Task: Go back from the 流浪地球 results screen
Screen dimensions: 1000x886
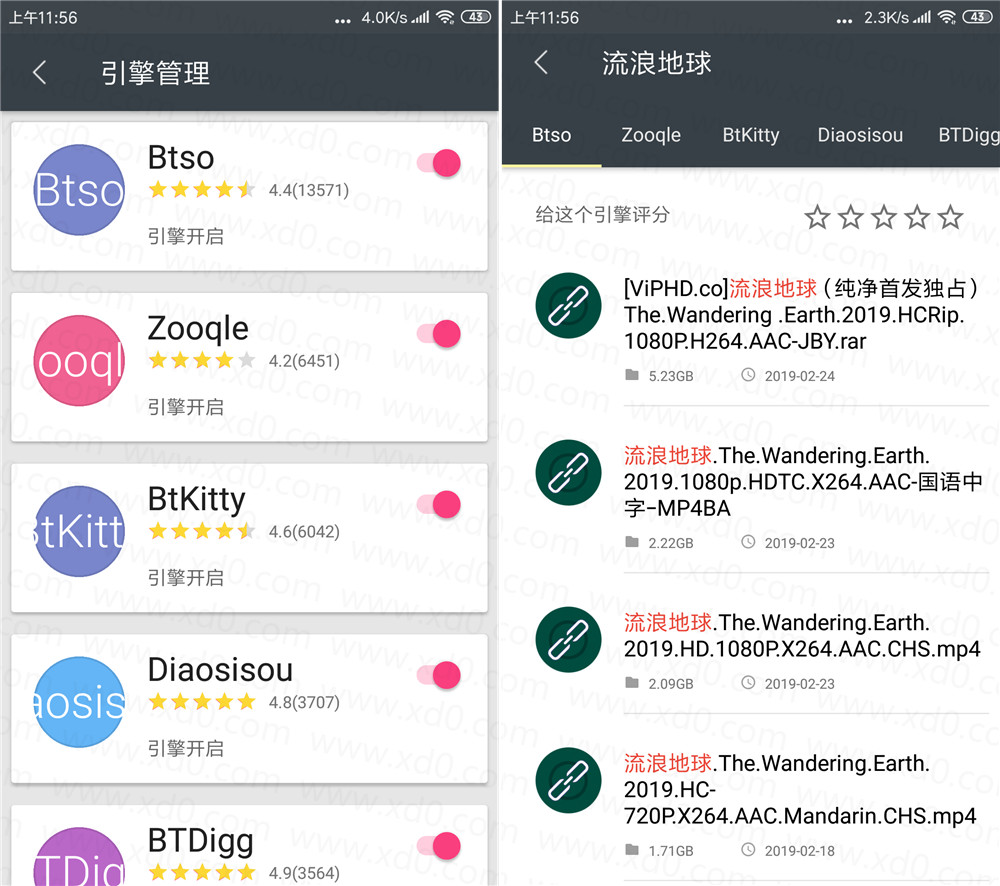Action: coord(541,62)
